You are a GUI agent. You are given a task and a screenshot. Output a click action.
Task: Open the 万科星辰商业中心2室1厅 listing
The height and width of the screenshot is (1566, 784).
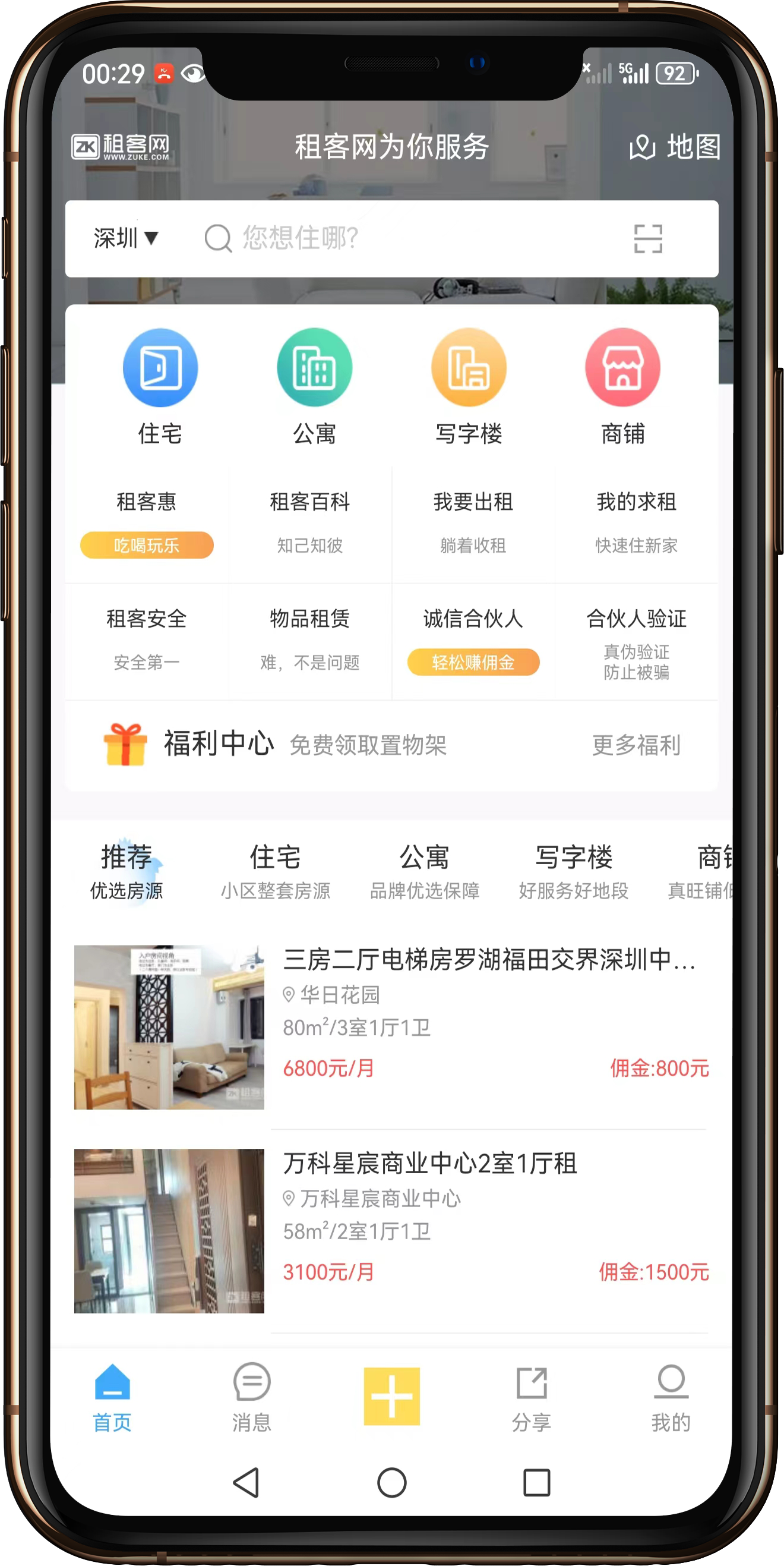pos(391,1230)
